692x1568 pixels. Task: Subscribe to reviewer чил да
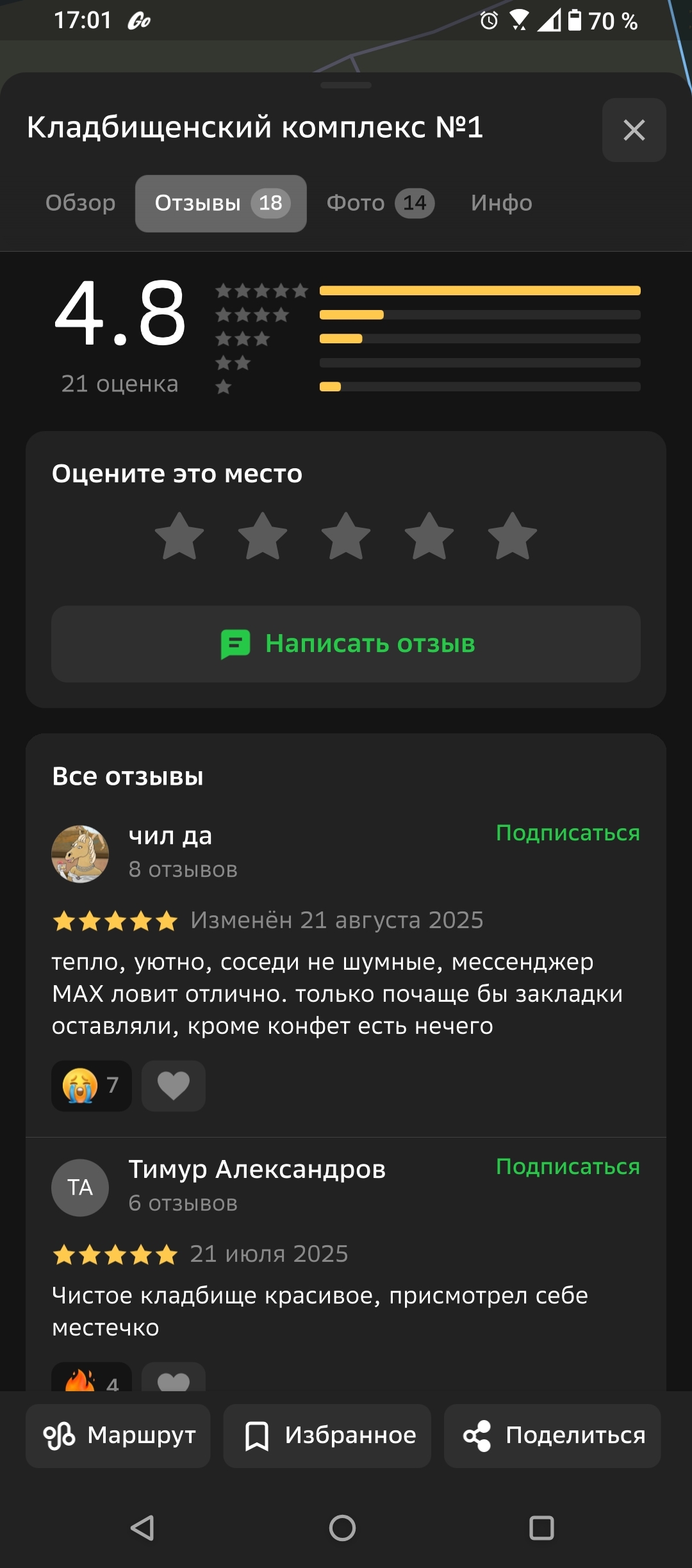click(x=568, y=833)
